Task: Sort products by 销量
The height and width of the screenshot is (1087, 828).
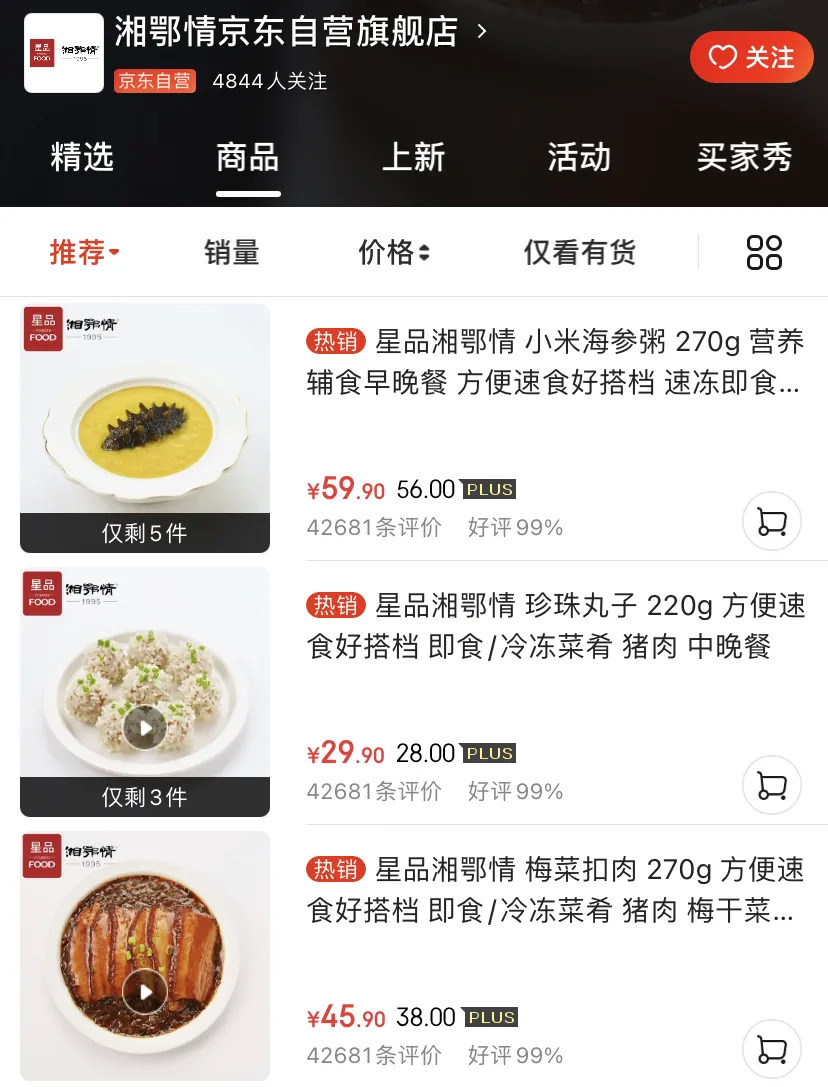Action: [232, 253]
